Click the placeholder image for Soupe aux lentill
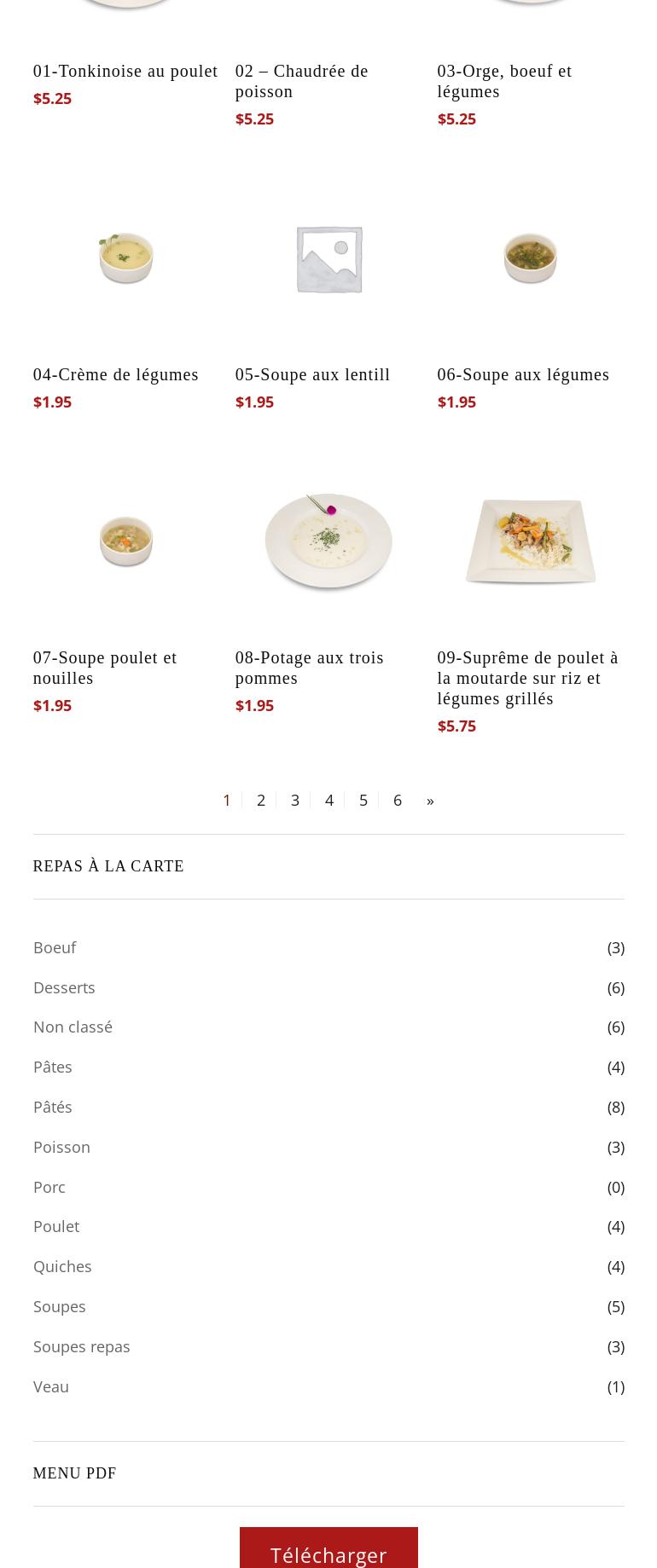Screen dimensions: 657x1568 click(x=328, y=257)
